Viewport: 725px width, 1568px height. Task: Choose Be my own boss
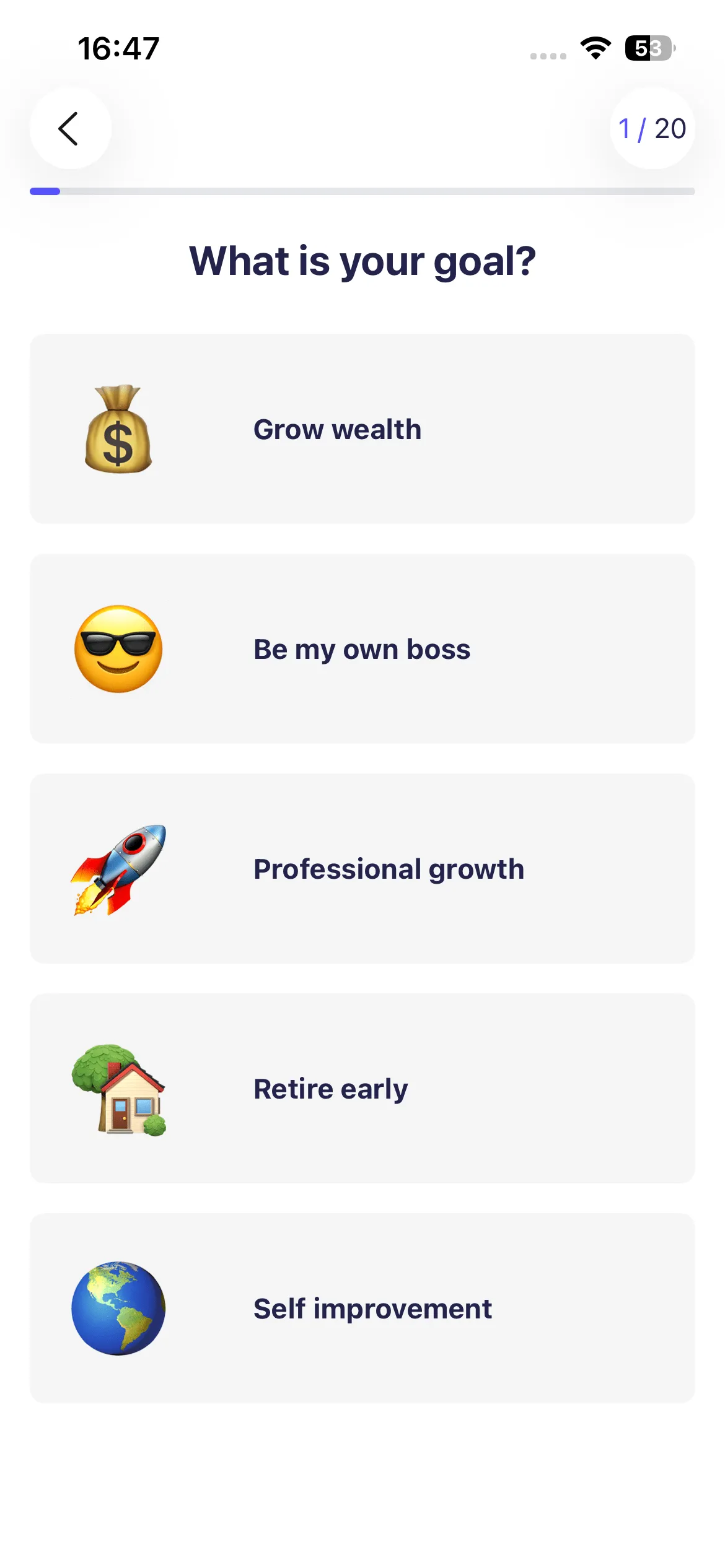coord(362,649)
